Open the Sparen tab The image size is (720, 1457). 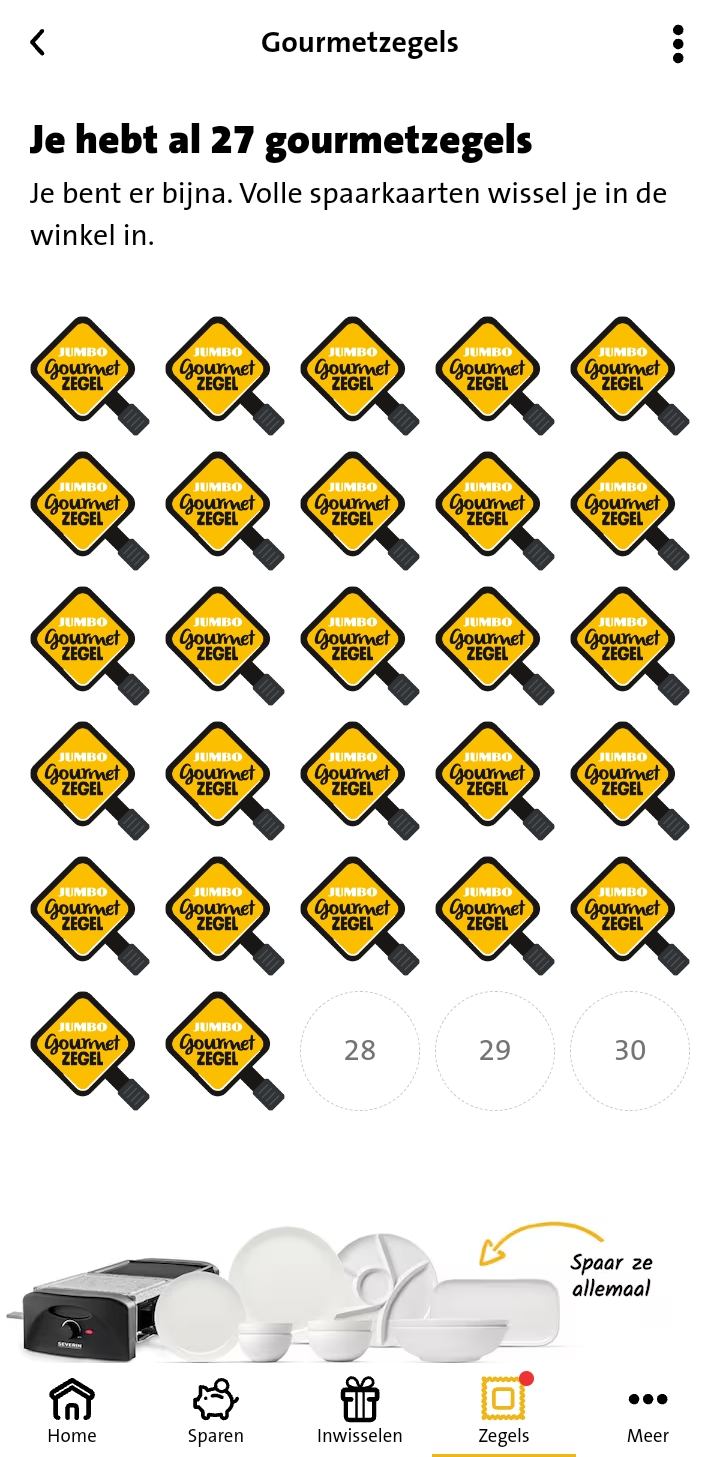216,1412
